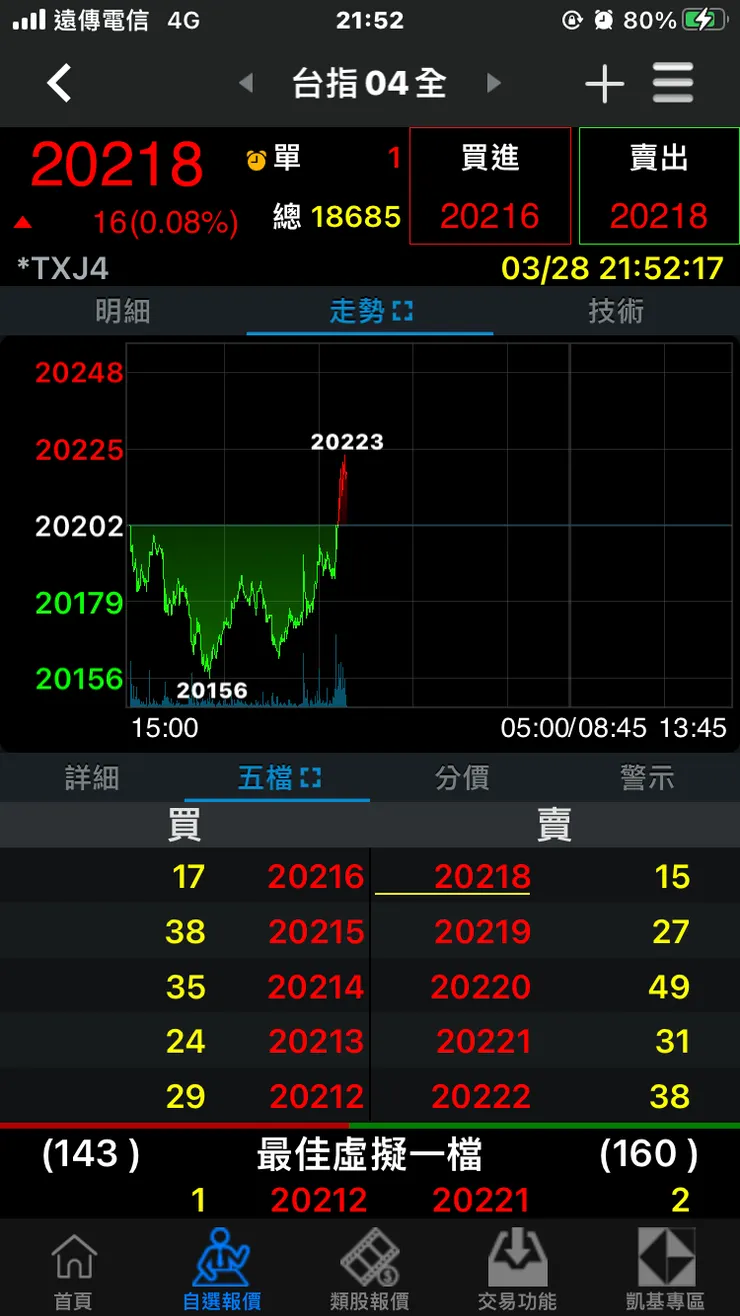Tap the 買進 buy button

point(490,186)
